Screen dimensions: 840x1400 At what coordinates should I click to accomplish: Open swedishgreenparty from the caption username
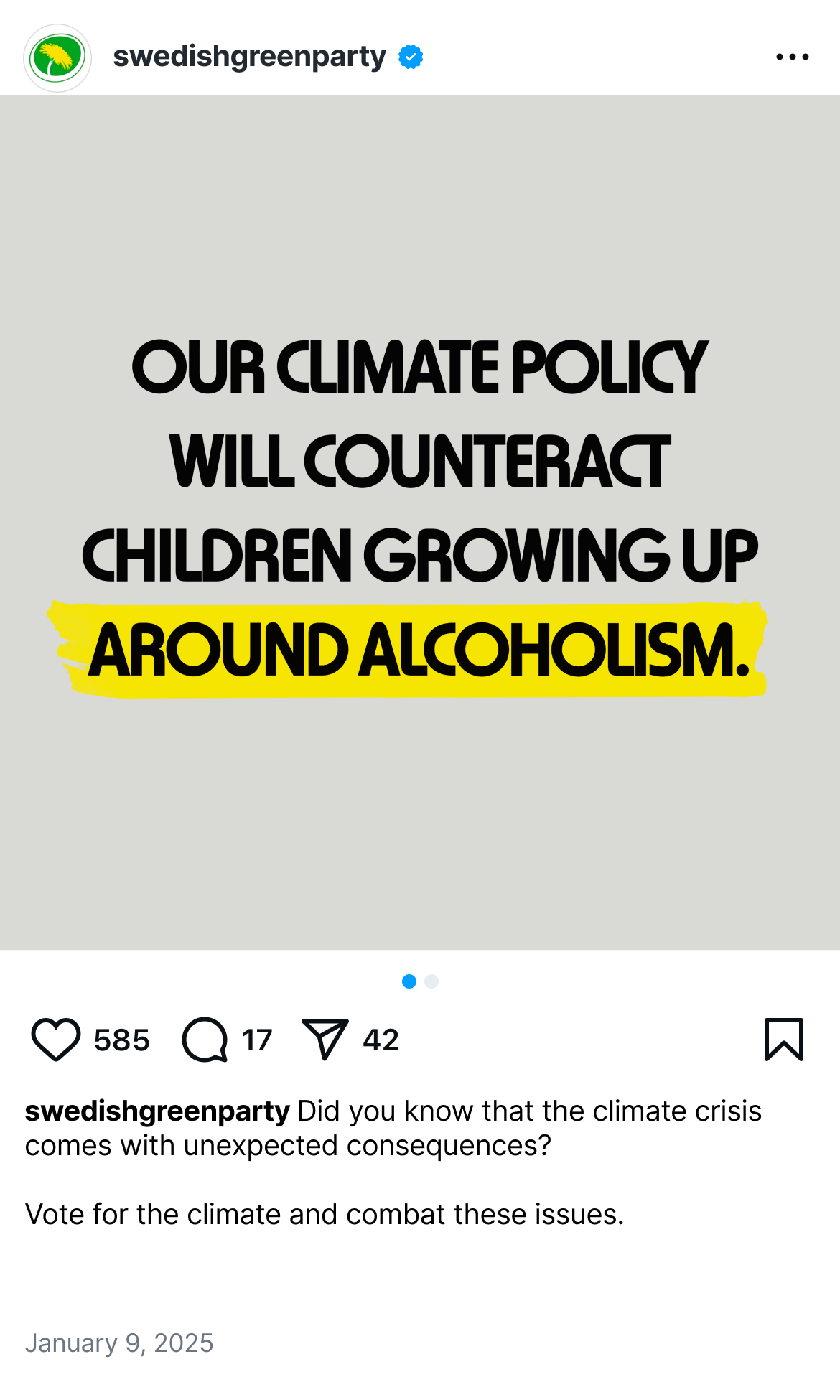click(157, 1111)
